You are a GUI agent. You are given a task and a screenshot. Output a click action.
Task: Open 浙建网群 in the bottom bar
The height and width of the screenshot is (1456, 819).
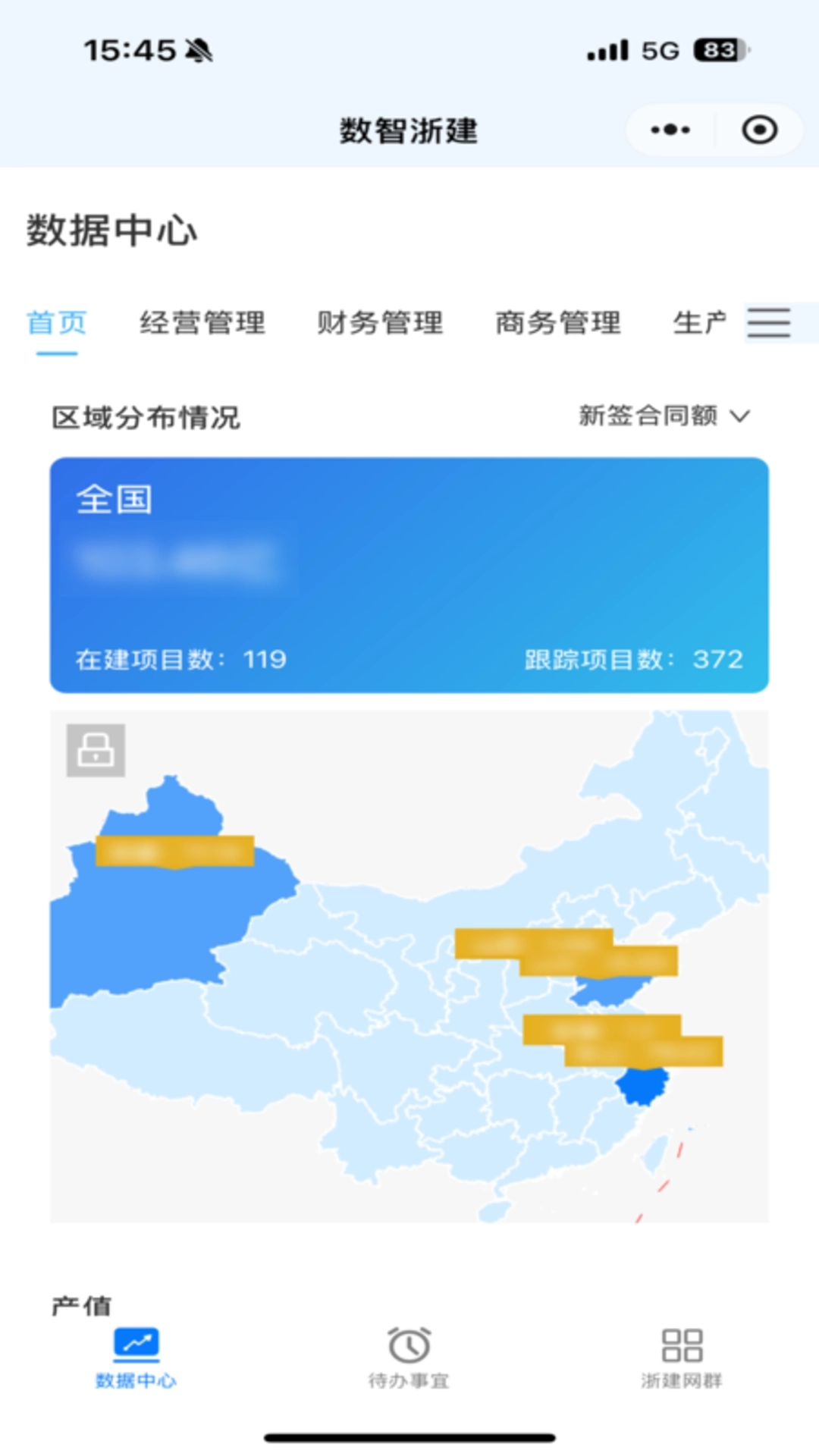coord(682,1357)
